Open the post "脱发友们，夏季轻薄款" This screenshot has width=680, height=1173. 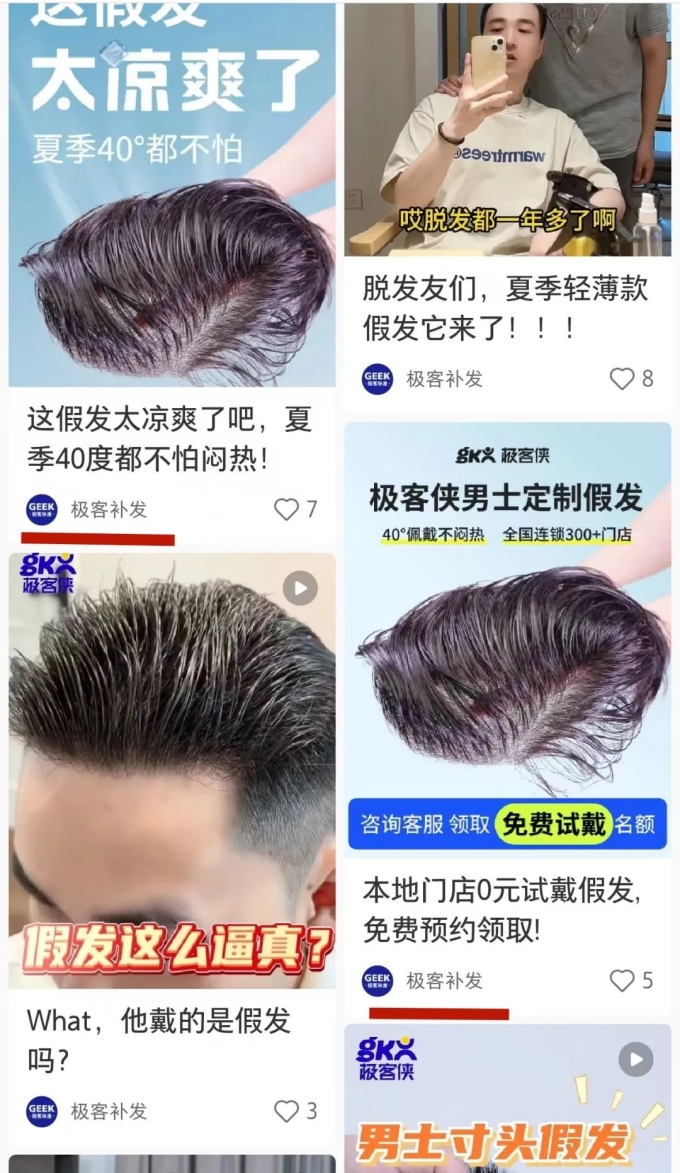coord(505,307)
